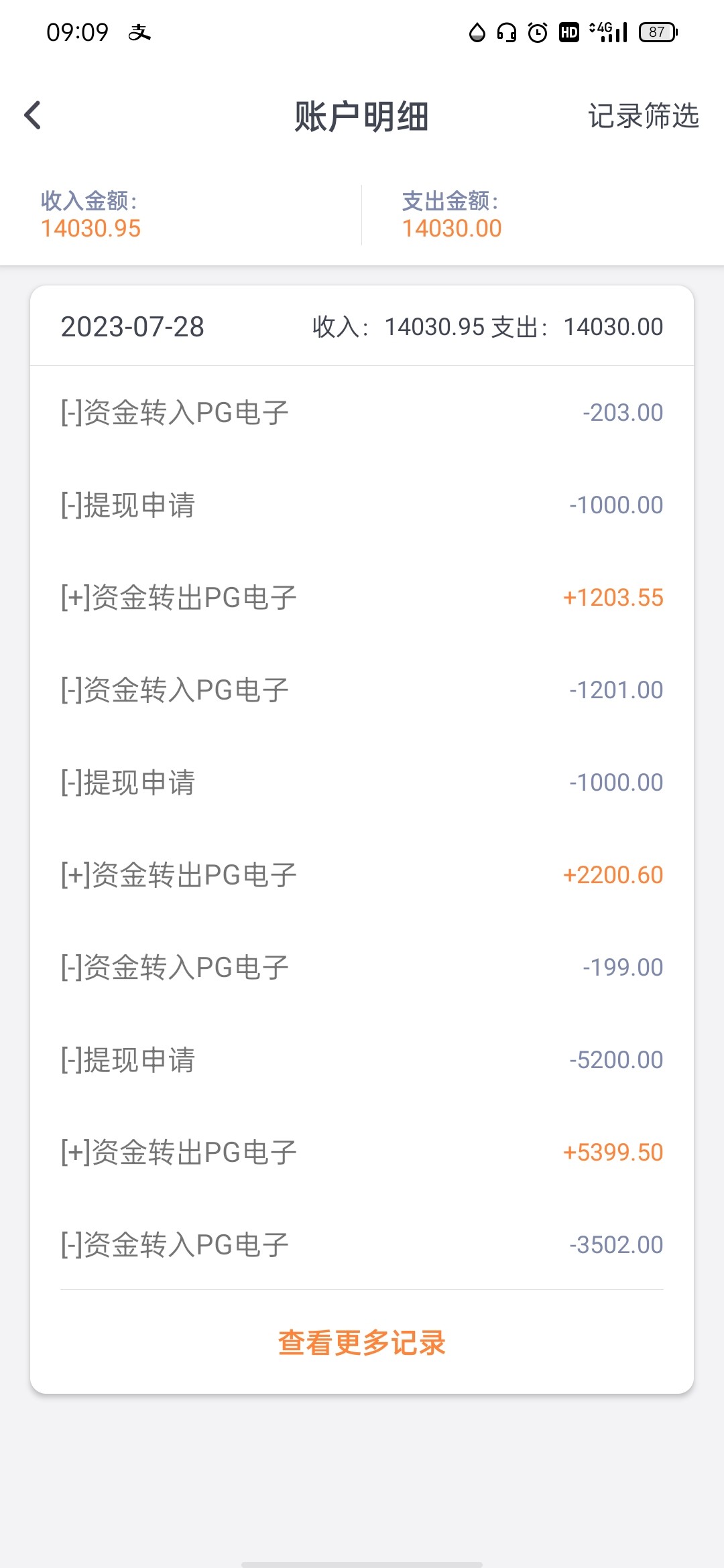Tap the headphones status bar icon
The image size is (724, 1568).
pyautogui.click(x=507, y=32)
